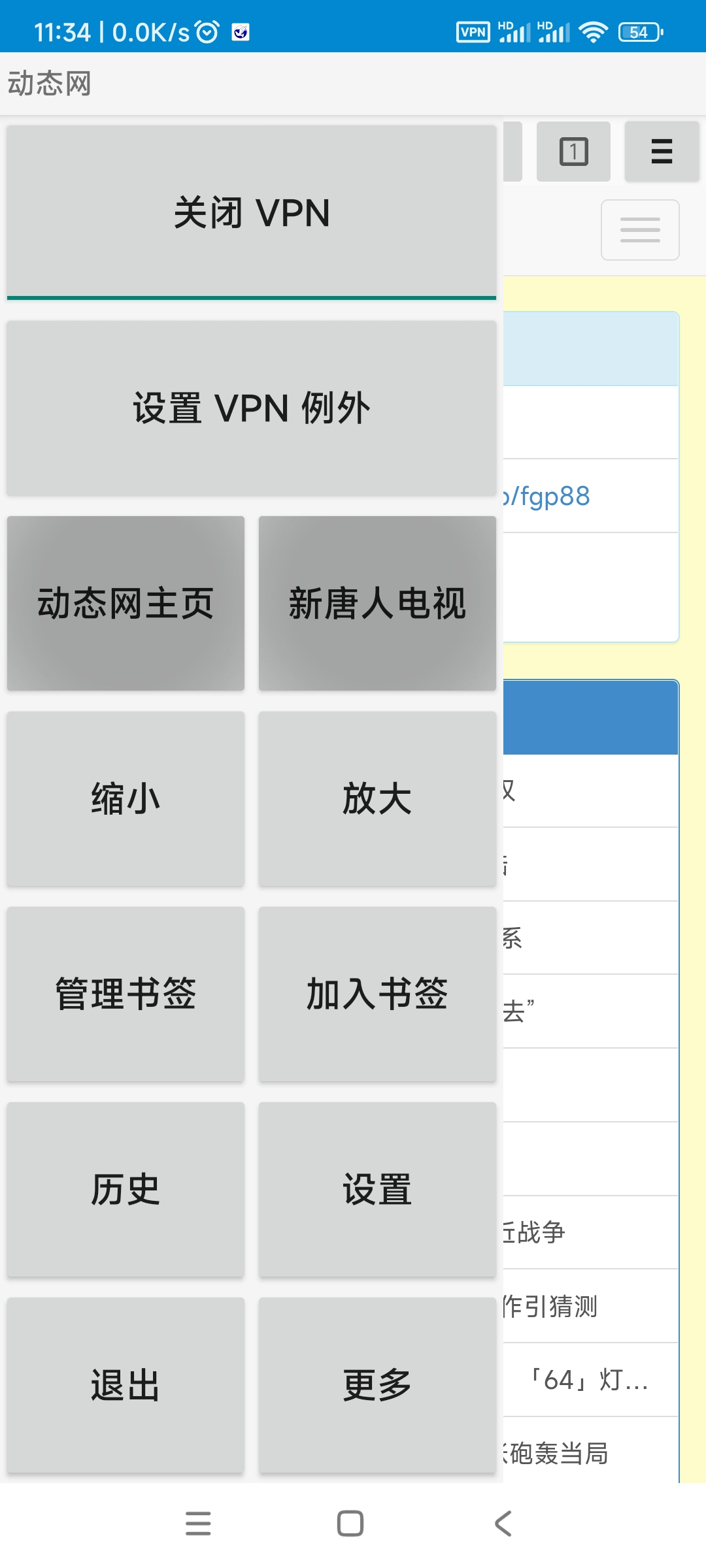Tap the browser toolbar menu icon
The height and width of the screenshot is (1568, 706).
pyautogui.click(x=662, y=152)
